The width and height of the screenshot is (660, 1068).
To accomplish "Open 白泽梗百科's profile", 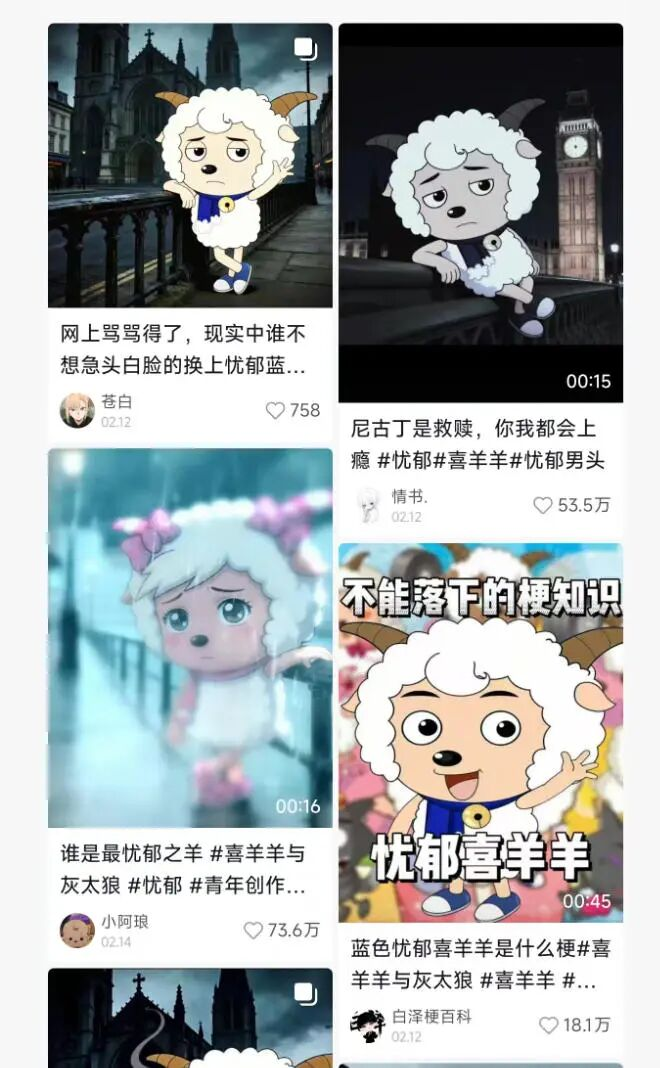I will [368, 1025].
